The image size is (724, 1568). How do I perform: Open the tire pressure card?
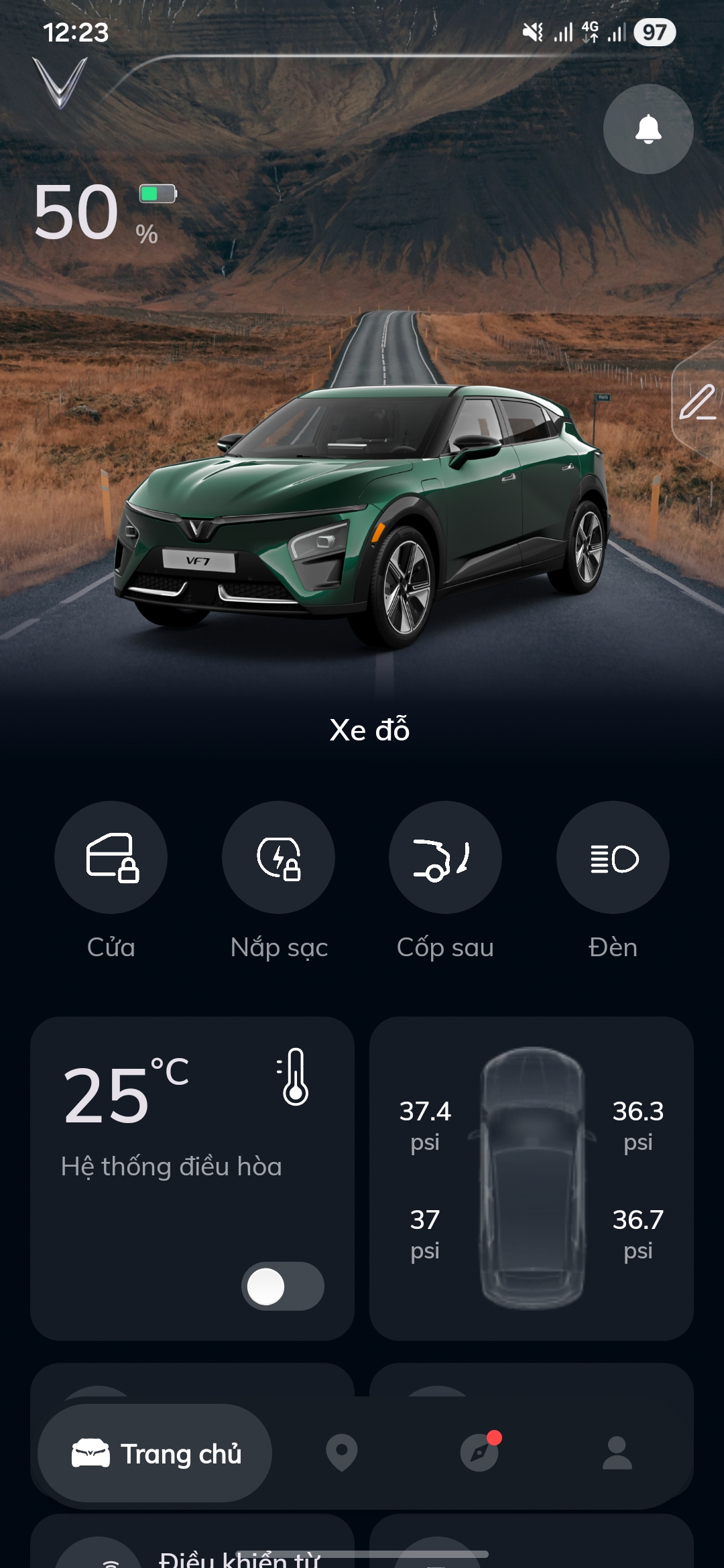[x=531, y=1177]
